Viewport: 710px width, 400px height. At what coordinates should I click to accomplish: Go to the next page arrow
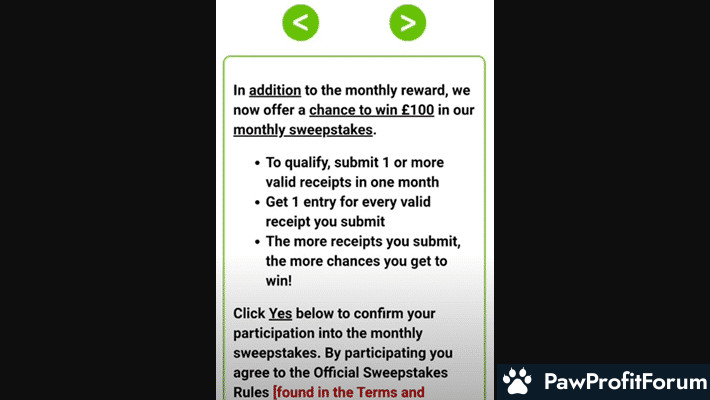[x=407, y=23]
